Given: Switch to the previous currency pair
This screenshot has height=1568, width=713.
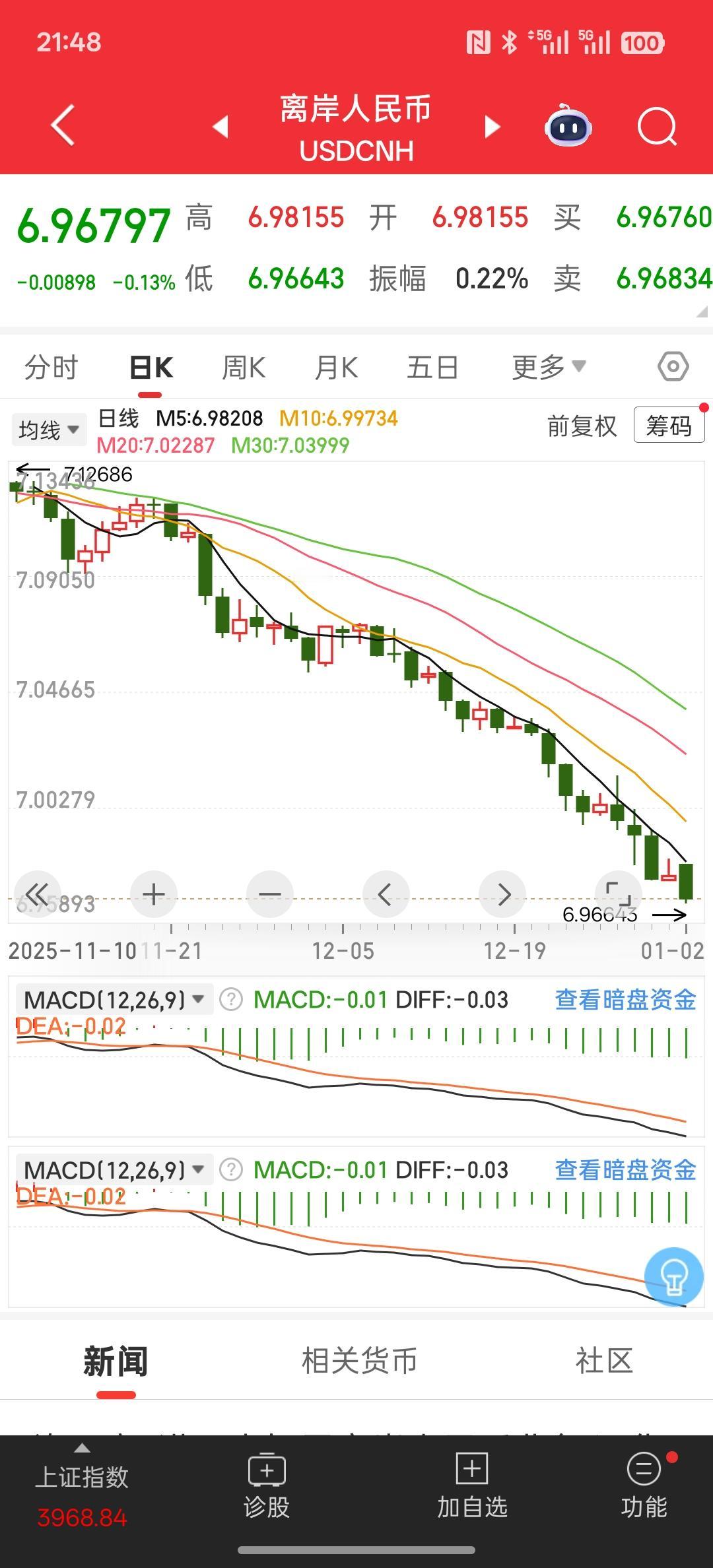Looking at the screenshot, I should click(221, 126).
